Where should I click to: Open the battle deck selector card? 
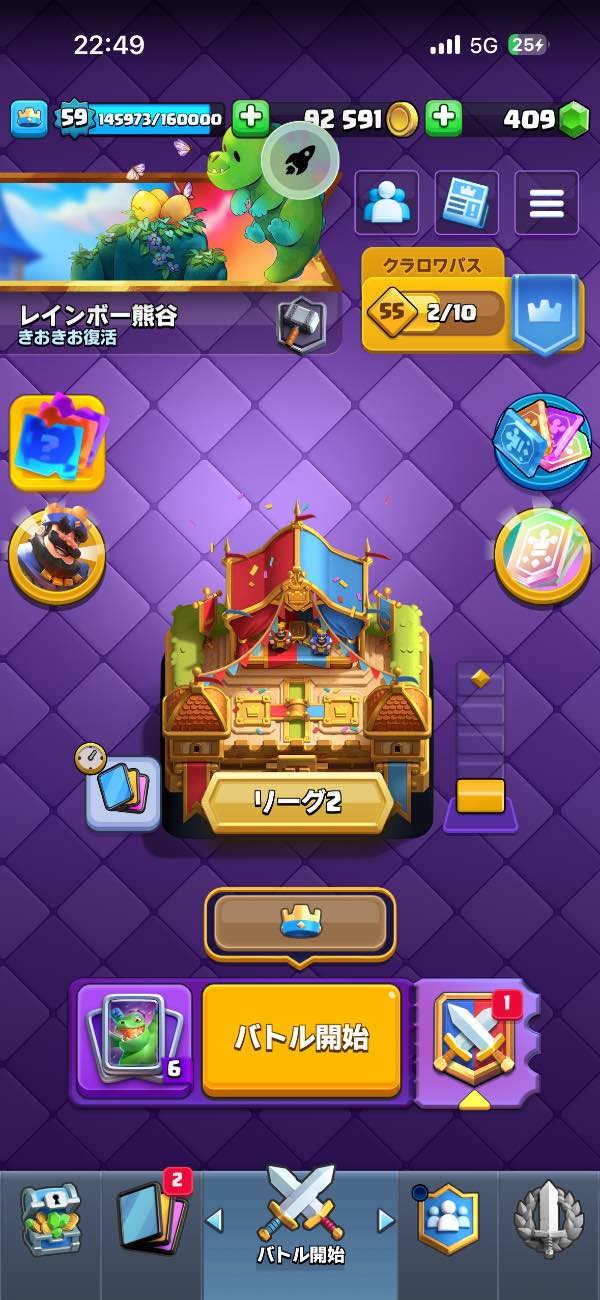click(x=134, y=1040)
